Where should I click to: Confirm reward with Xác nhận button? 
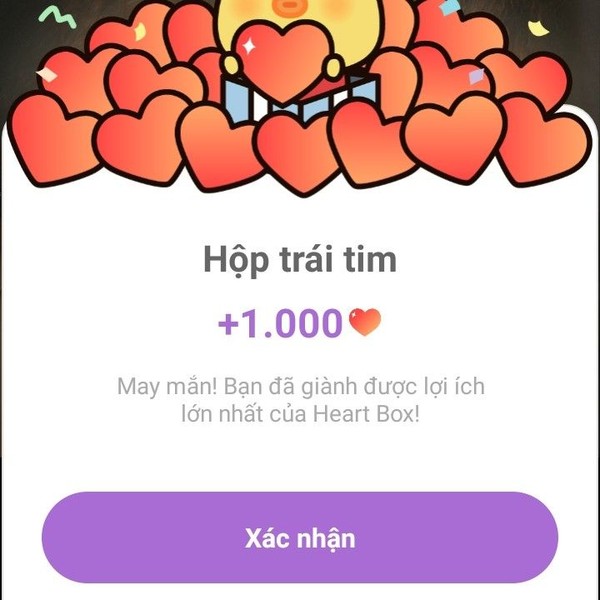click(x=299, y=538)
